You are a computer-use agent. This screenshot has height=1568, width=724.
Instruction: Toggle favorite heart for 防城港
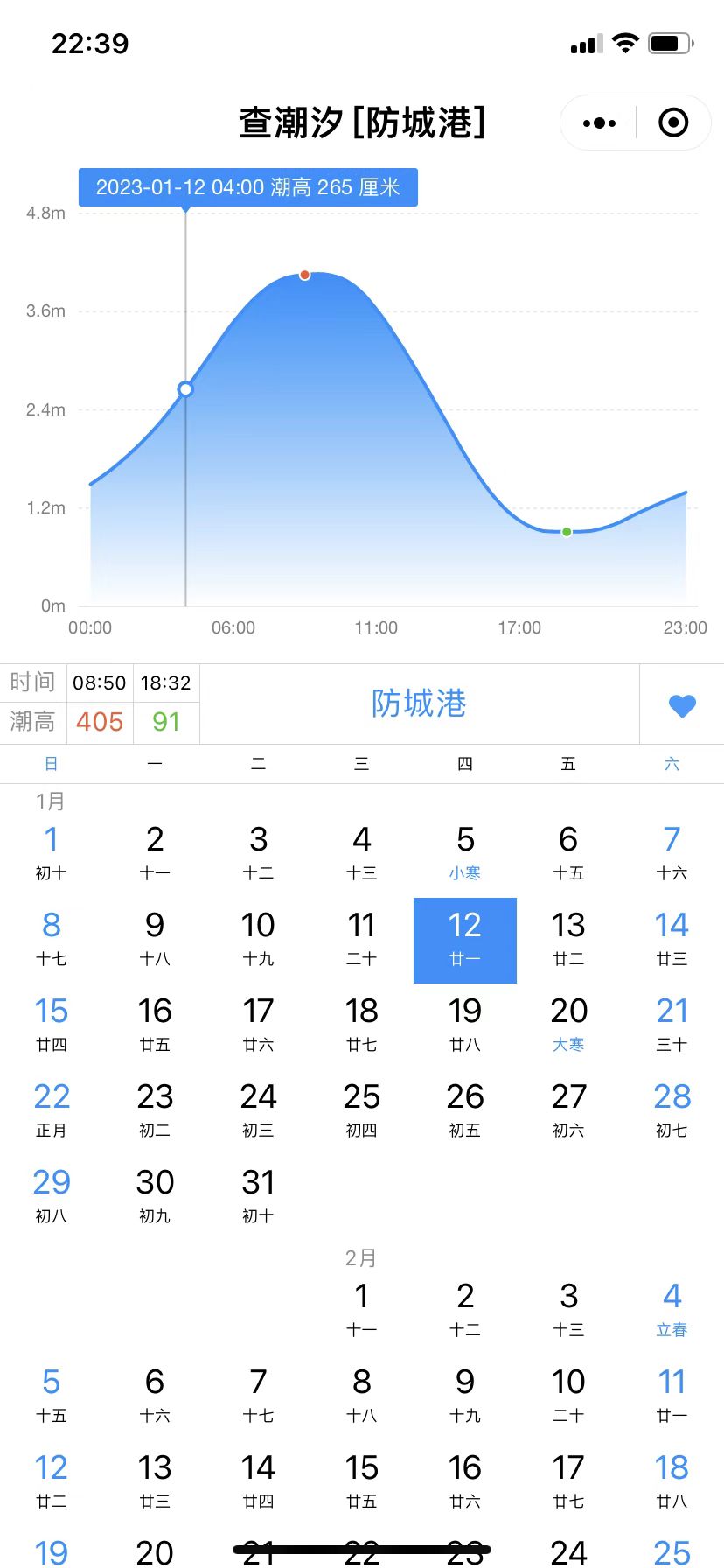click(682, 705)
